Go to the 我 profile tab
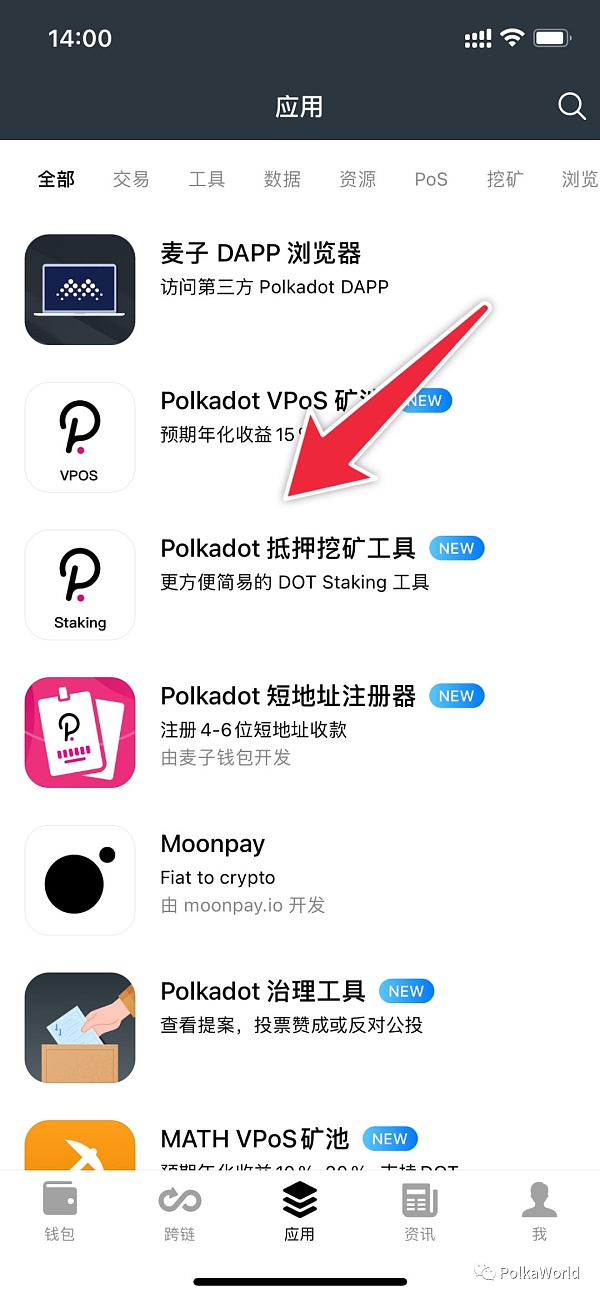 540,1210
